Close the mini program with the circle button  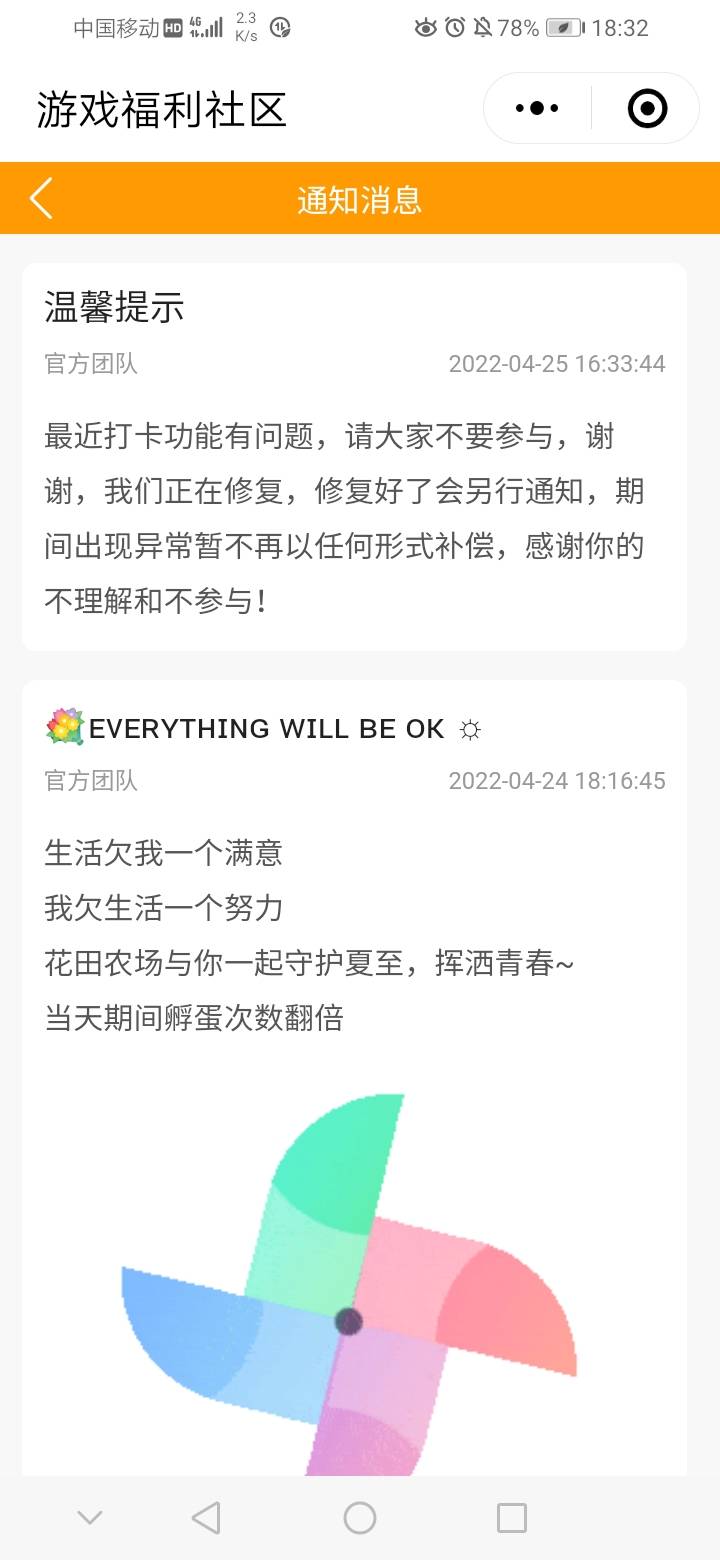coord(647,108)
